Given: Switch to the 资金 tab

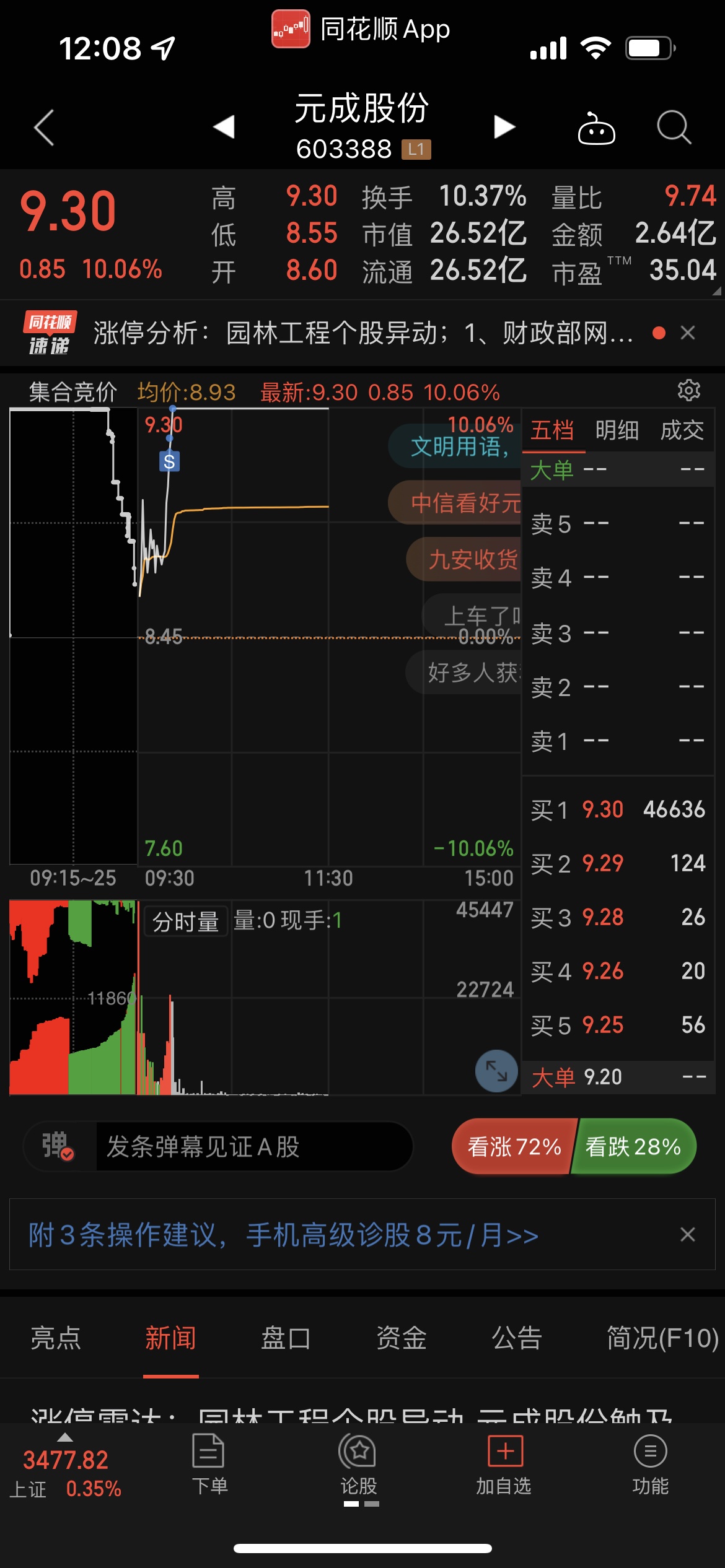Looking at the screenshot, I should click(x=401, y=1338).
